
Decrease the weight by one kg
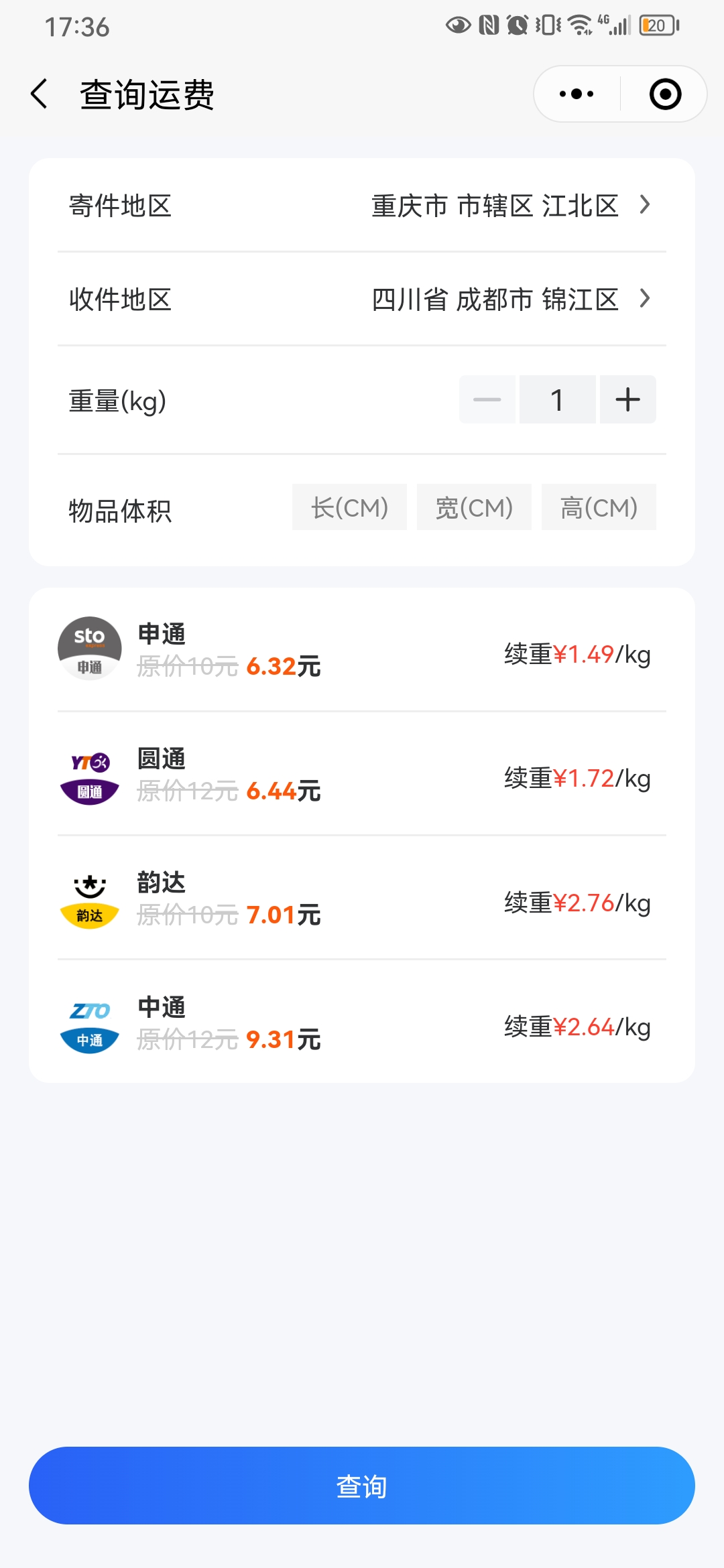point(487,400)
